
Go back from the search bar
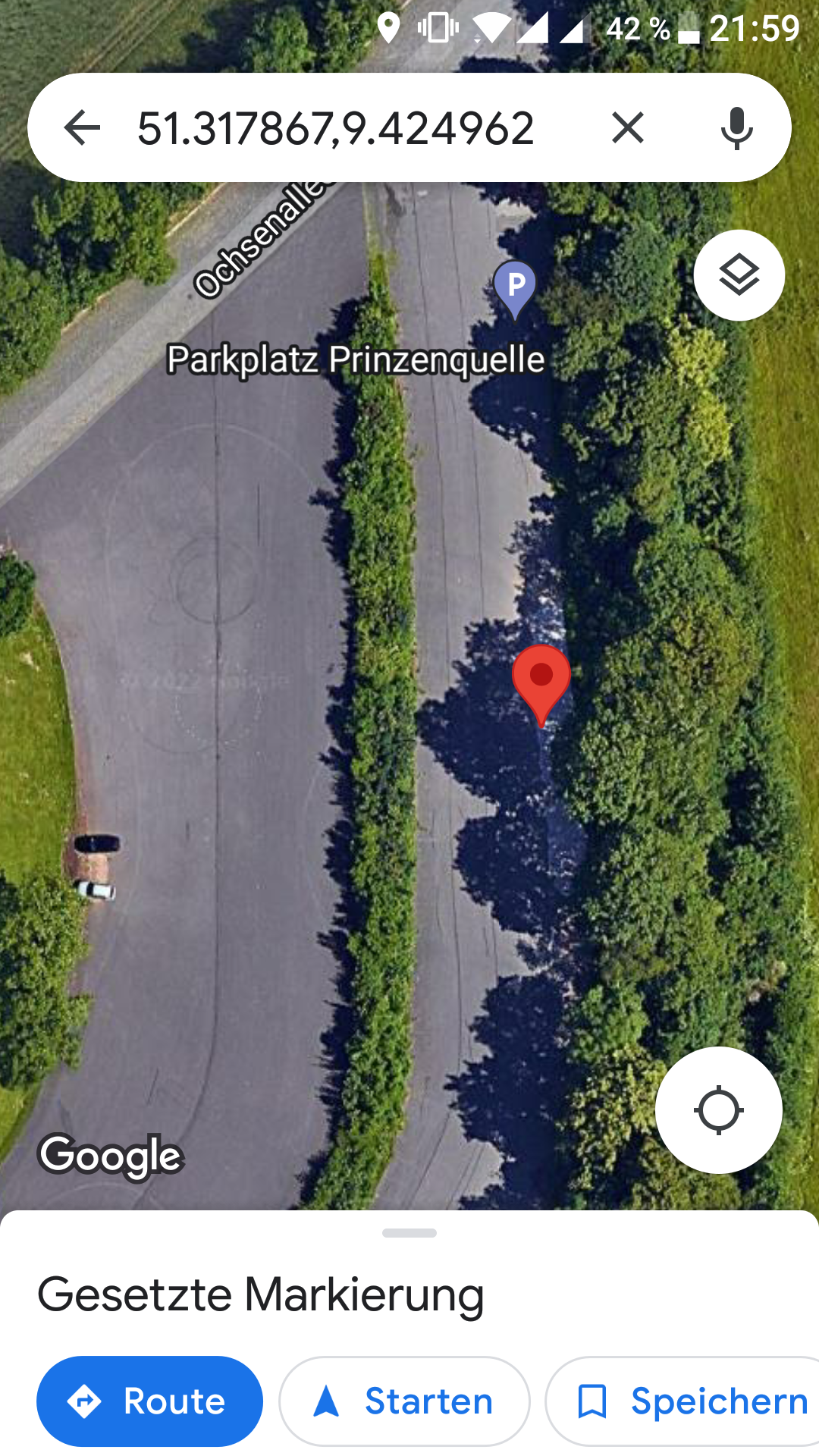(x=82, y=127)
